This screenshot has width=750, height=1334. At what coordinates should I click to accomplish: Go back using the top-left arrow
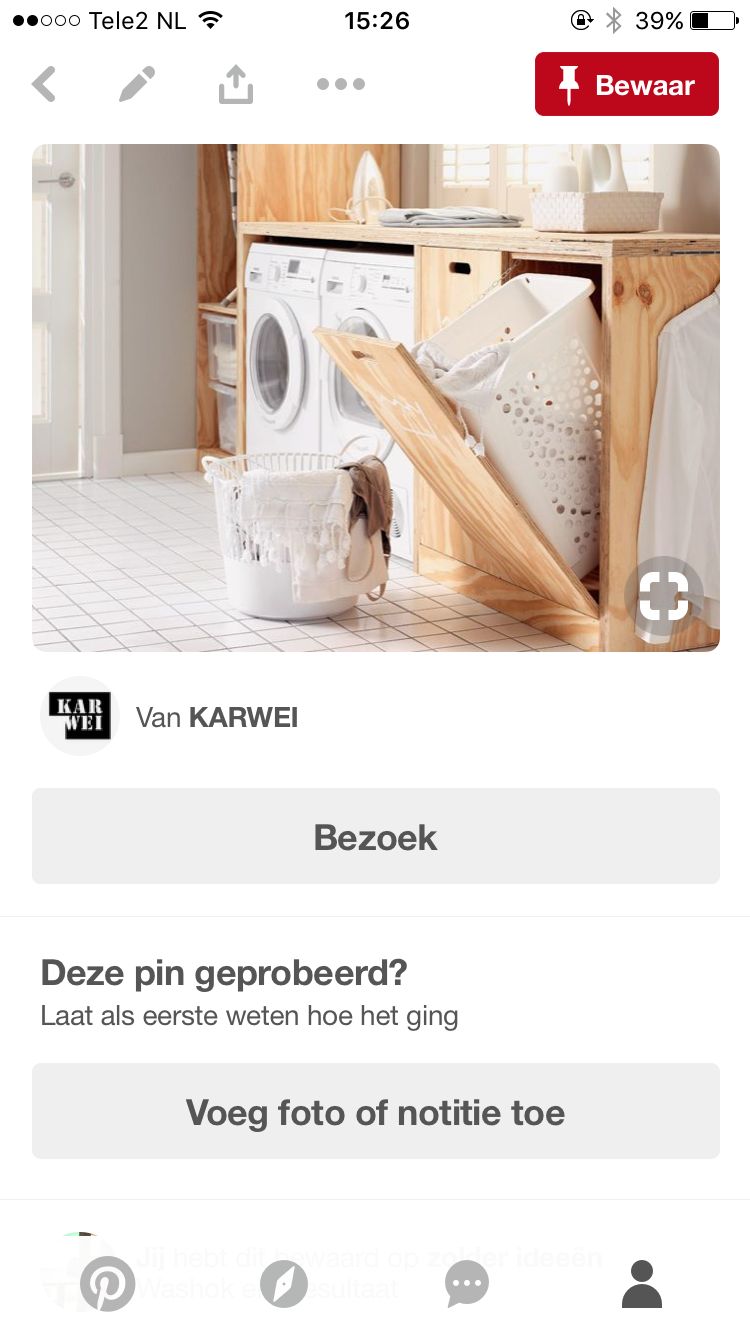(44, 85)
